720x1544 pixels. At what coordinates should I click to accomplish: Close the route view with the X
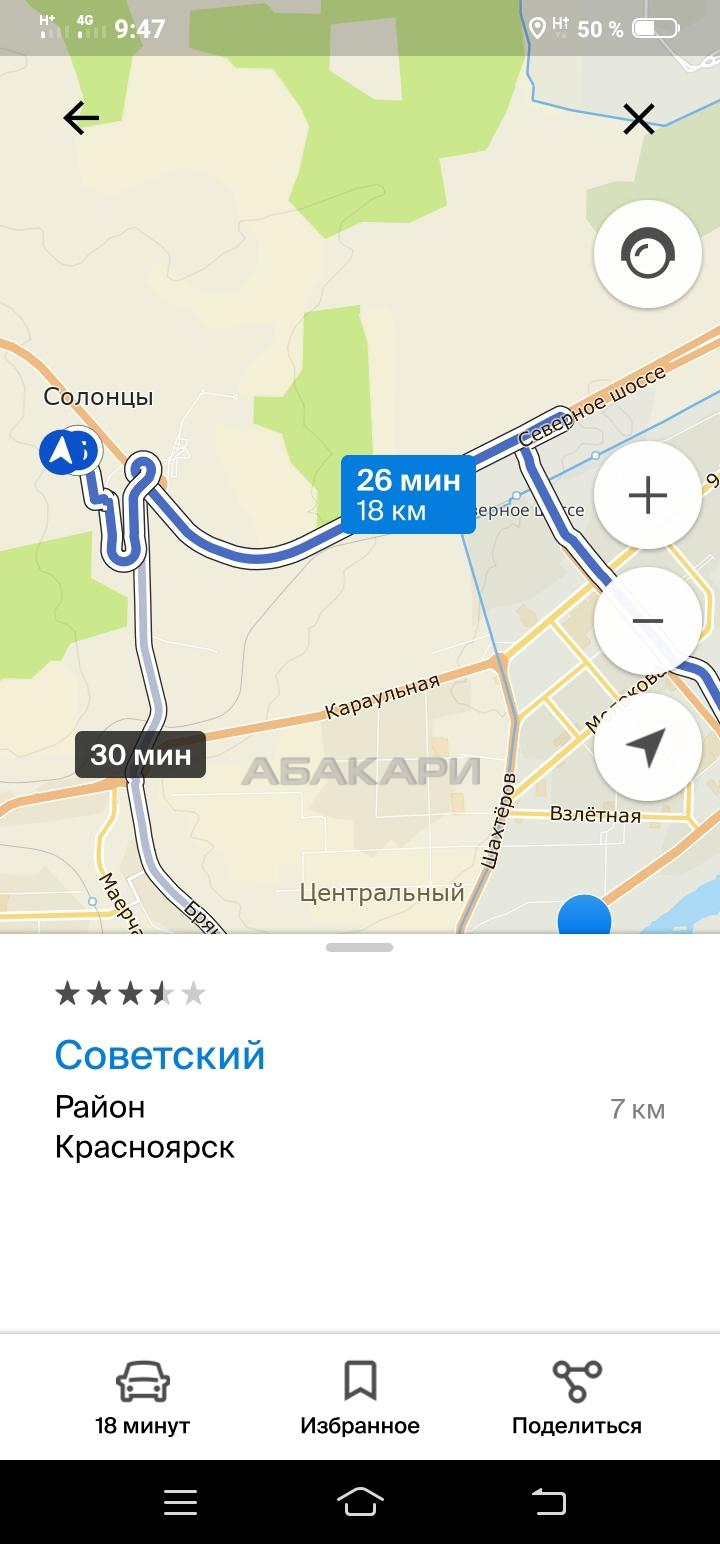pyautogui.click(x=639, y=119)
